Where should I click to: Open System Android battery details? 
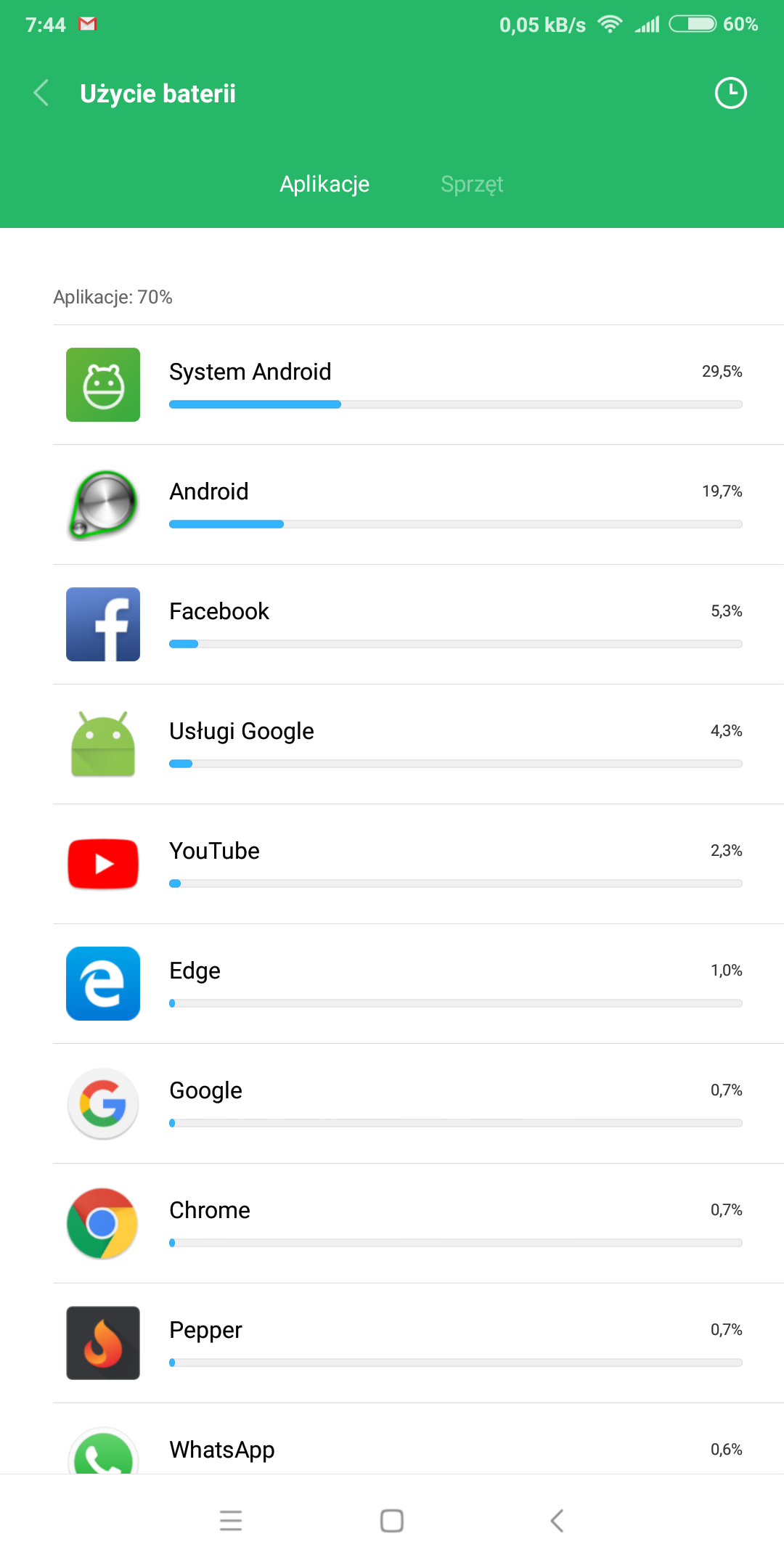point(418,385)
